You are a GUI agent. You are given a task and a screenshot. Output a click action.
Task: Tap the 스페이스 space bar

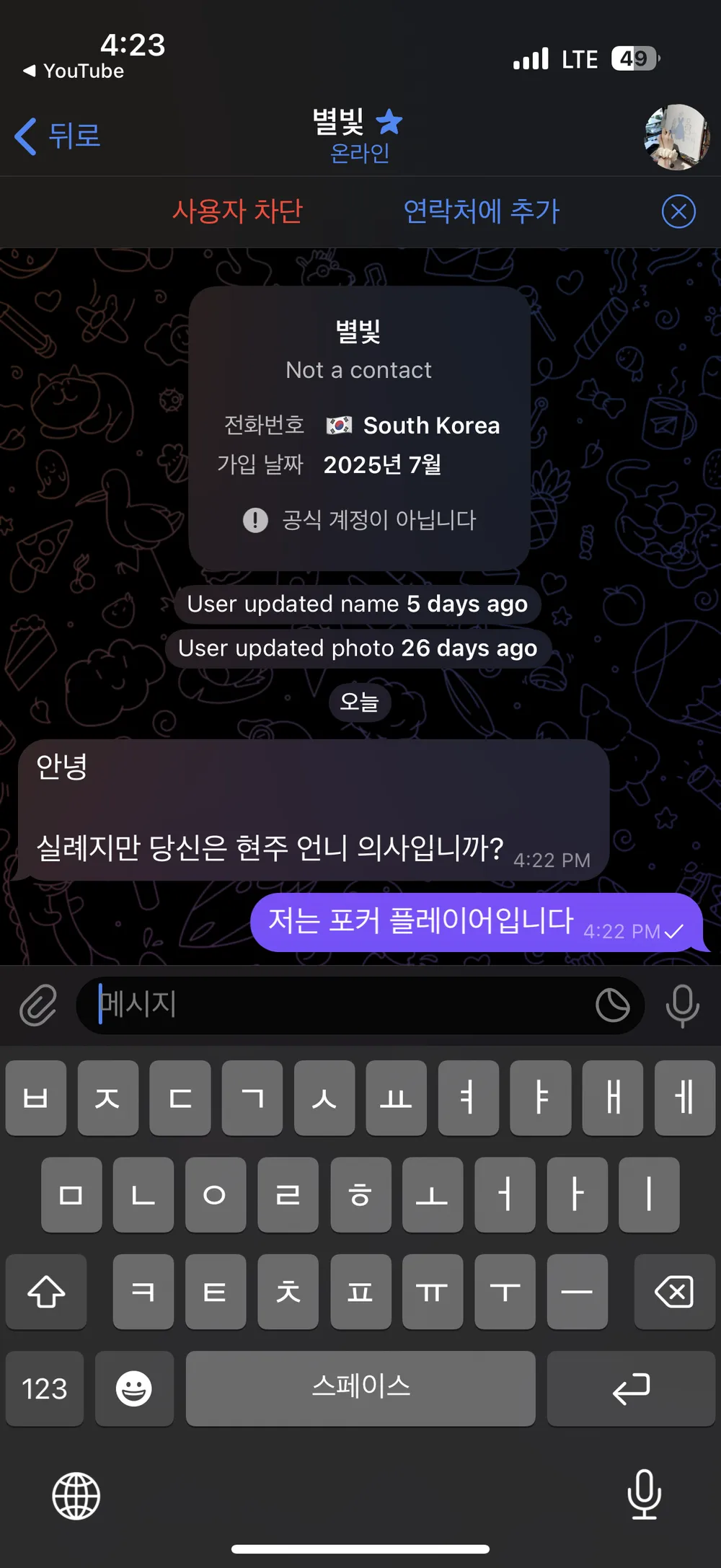[360, 1388]
